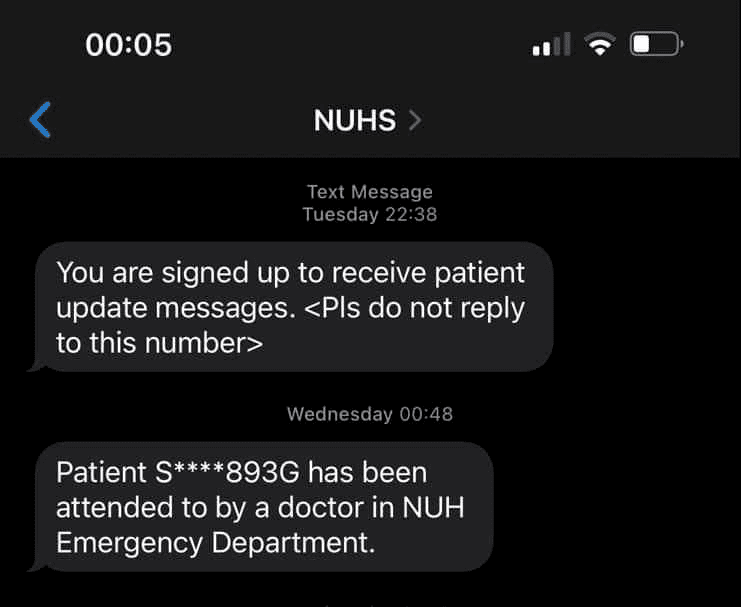Open NUHS contact details
Viewport: 741px width, 607px height.
367,120
